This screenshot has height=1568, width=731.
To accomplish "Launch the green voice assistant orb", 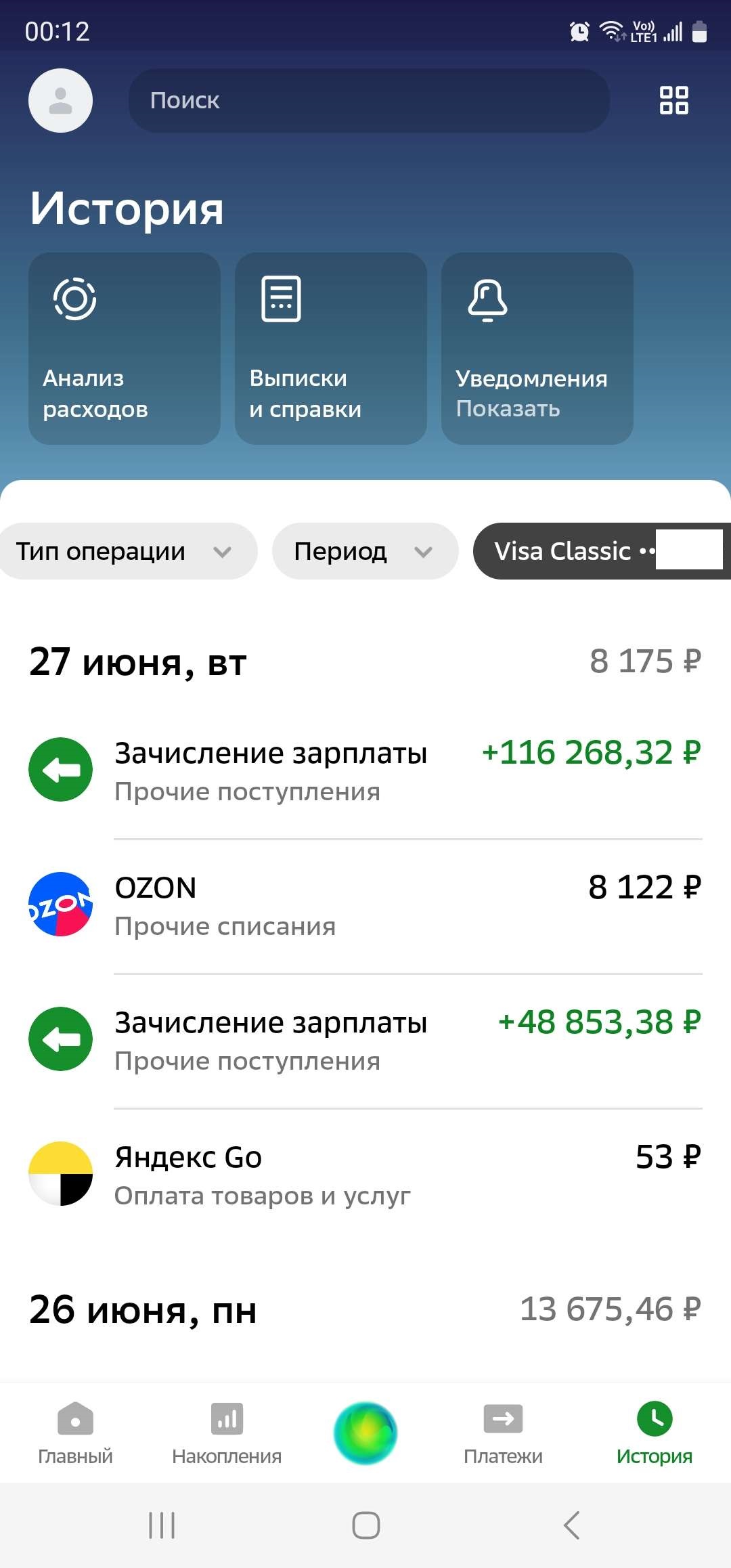I will click(365, 1433).
